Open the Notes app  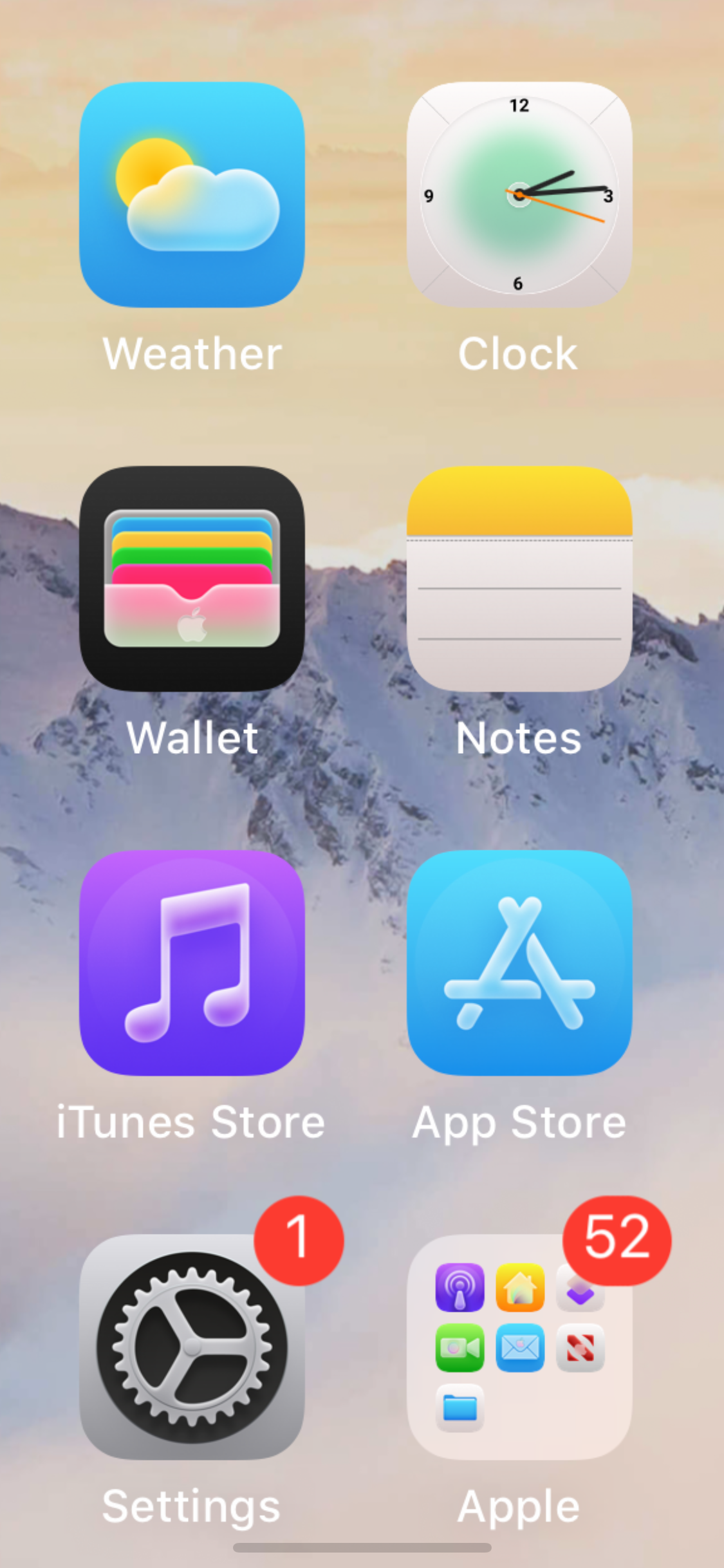pos(519,578)
